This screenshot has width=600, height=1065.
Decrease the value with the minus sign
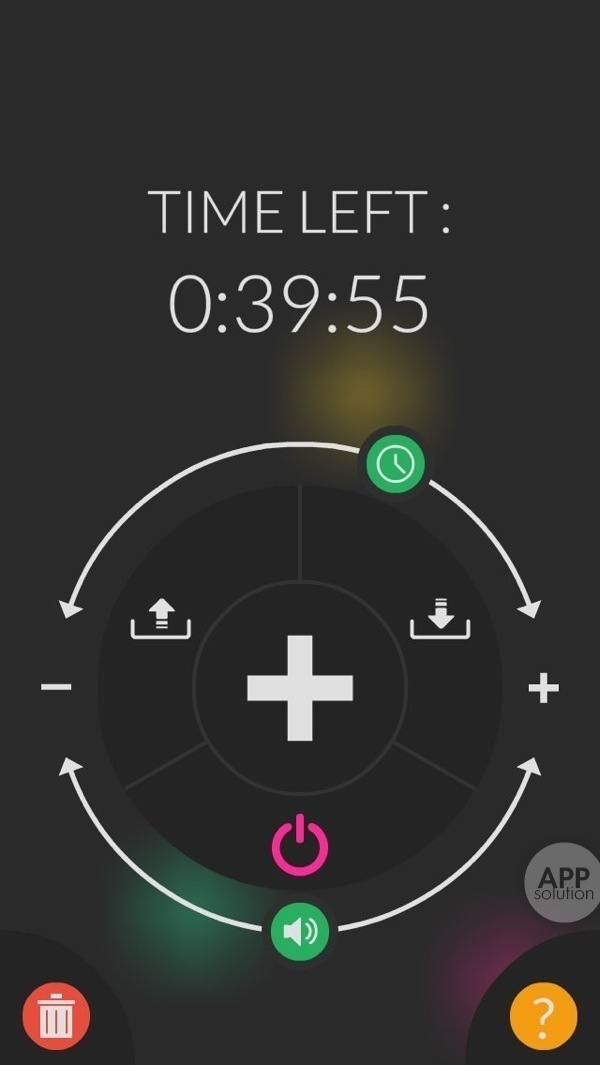(56, 687)
